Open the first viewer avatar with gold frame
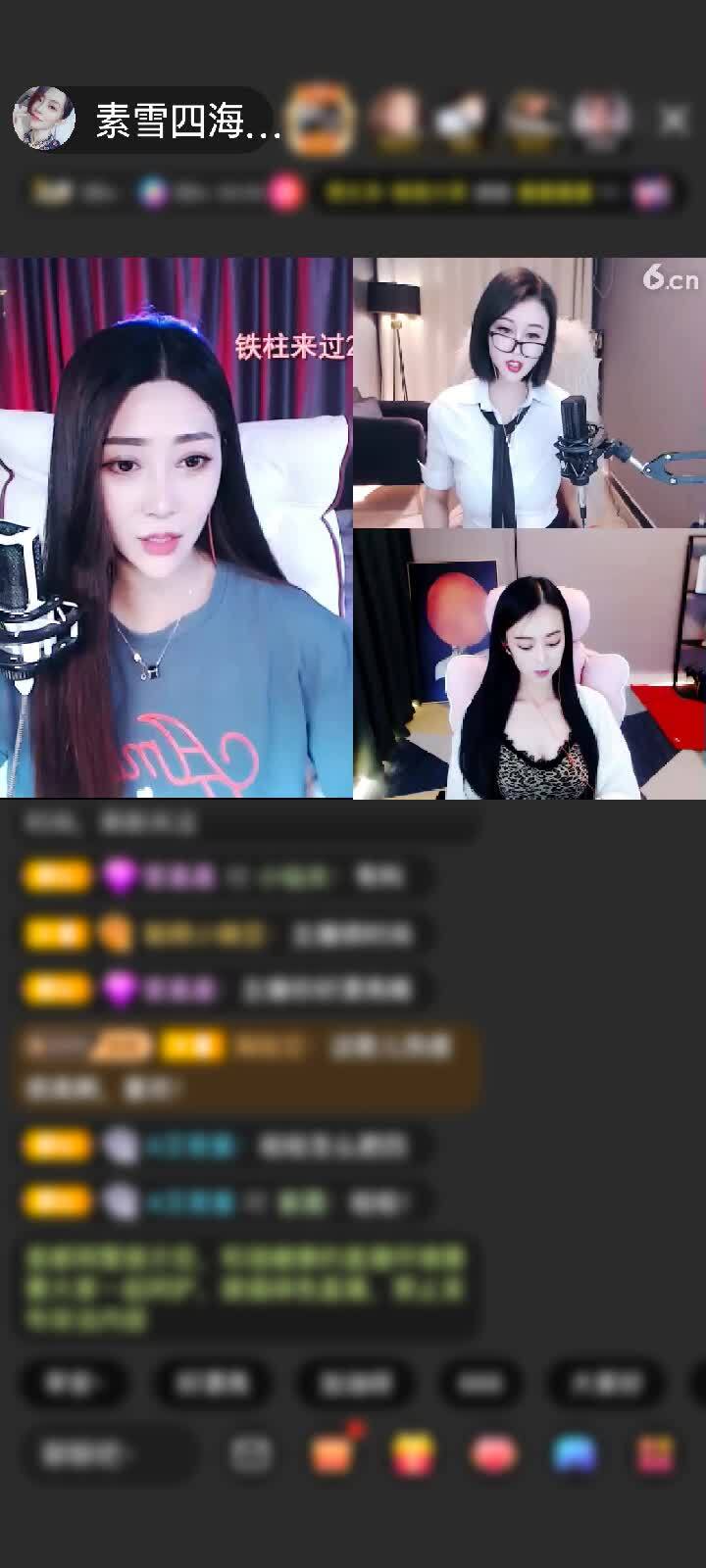This screenshot has height=1568, width=706. [322, 120]
